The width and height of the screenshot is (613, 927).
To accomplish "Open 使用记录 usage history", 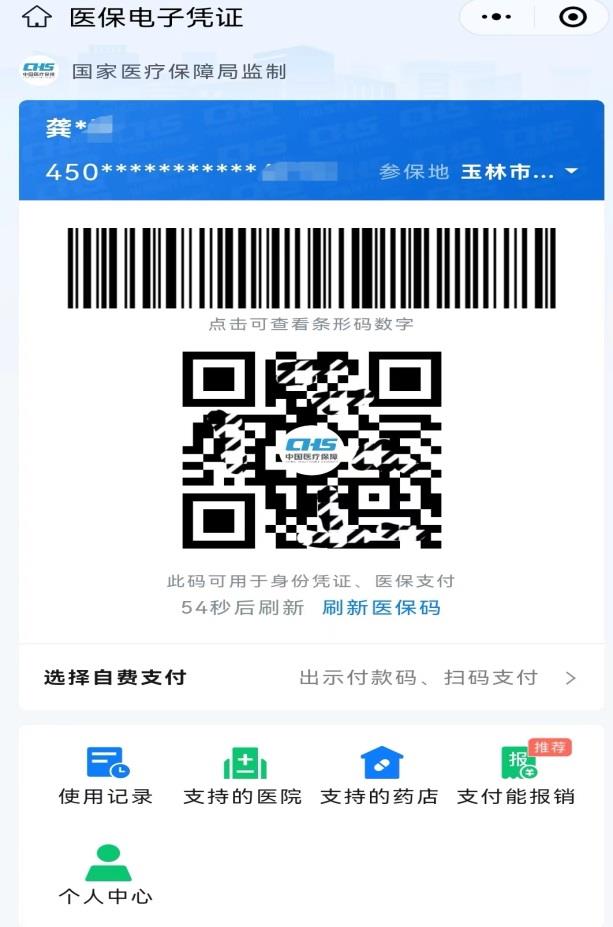I will [106, 776].
